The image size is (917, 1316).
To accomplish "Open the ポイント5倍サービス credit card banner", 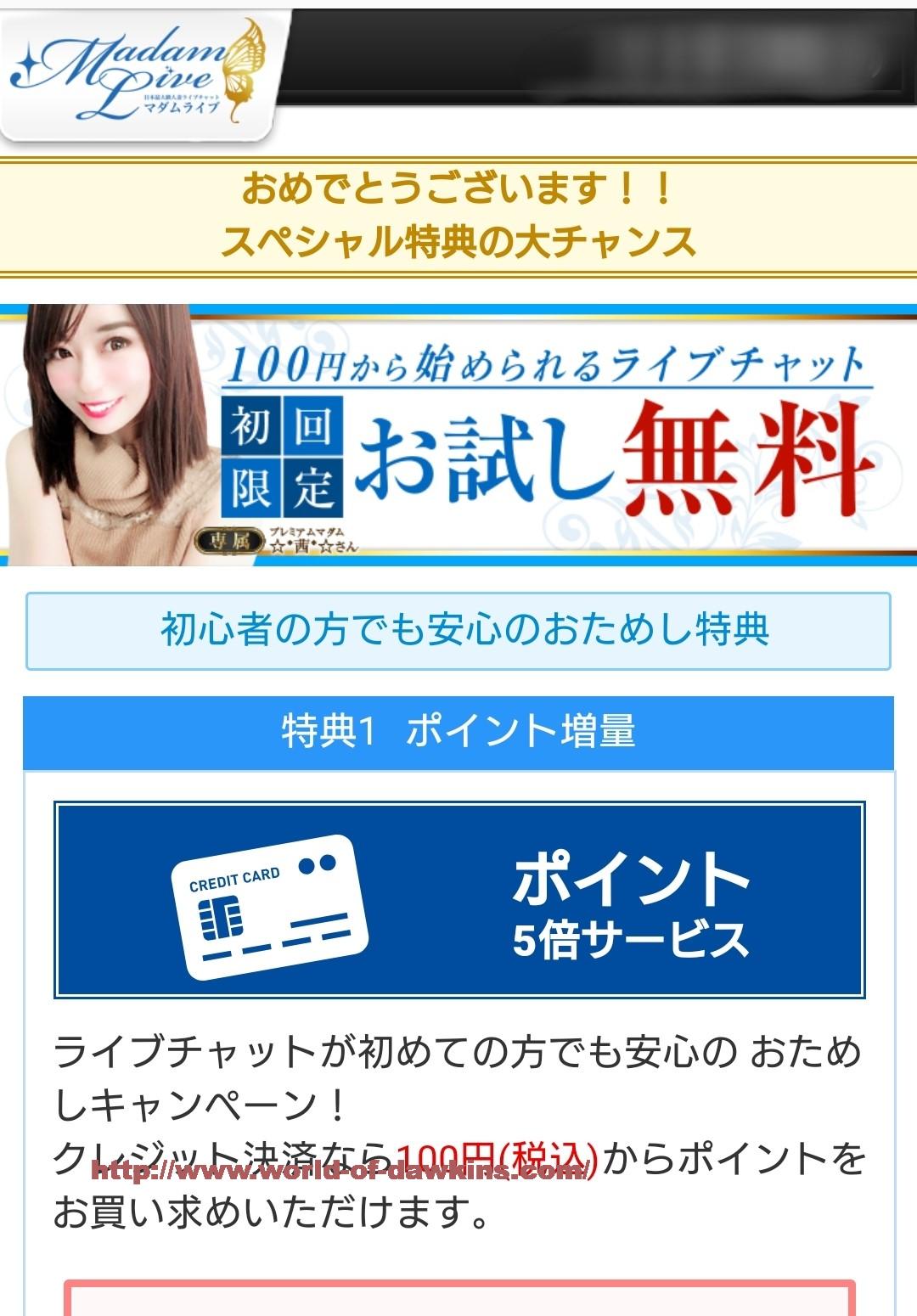I will point(458,900).
